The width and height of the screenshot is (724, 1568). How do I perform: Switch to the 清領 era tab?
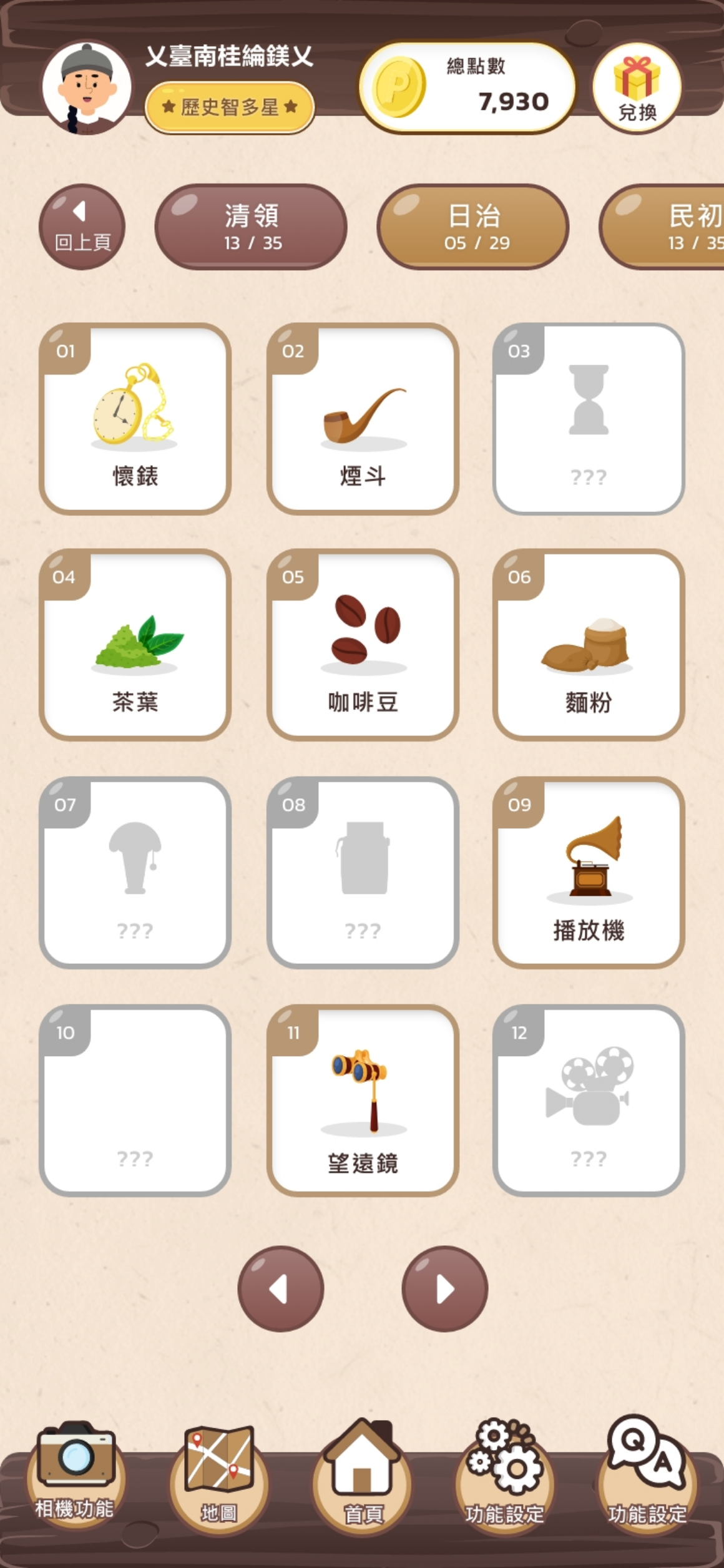point(251,227)
